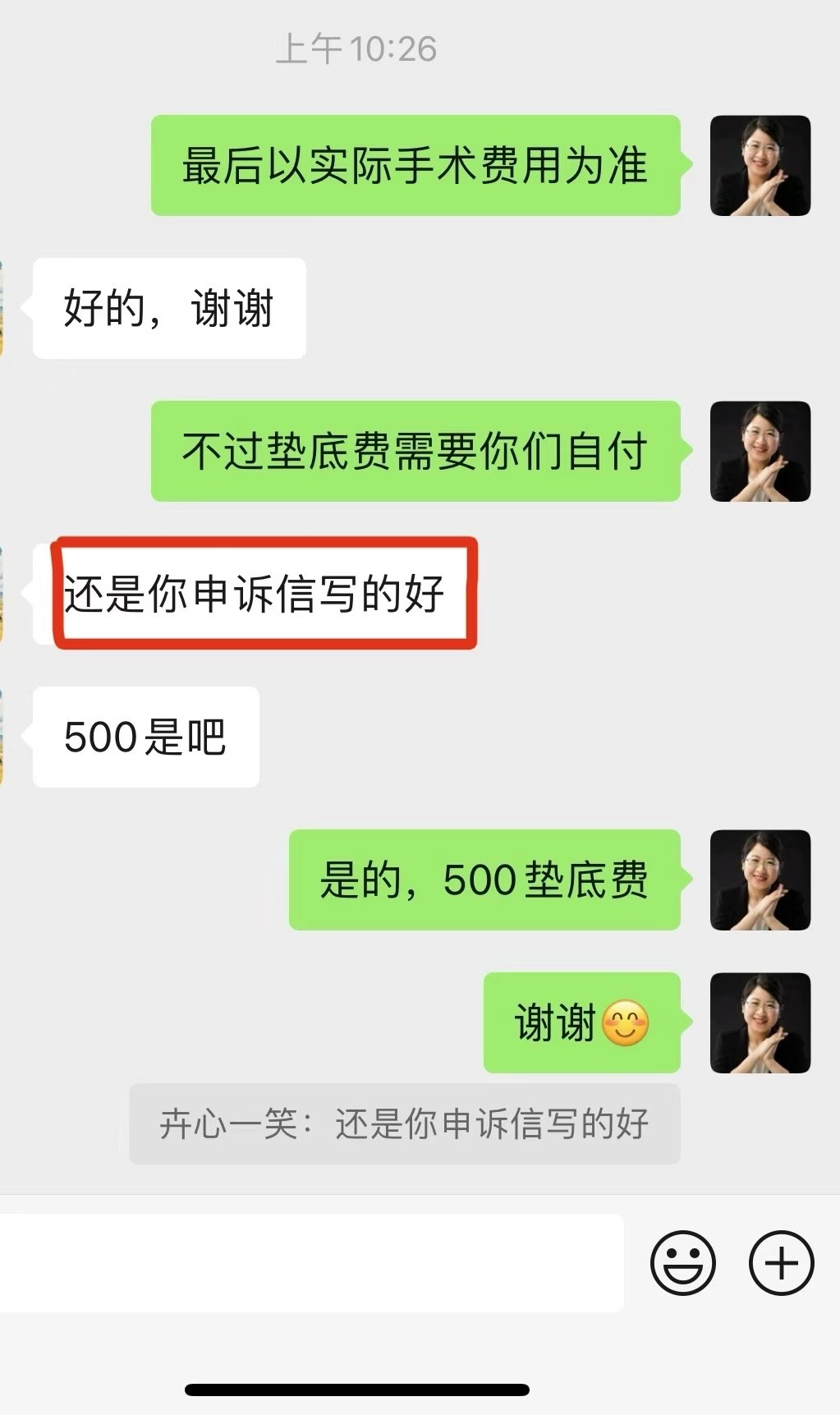
Task: Open the emoji sticker picker
Action: [x=682, y=1263]
